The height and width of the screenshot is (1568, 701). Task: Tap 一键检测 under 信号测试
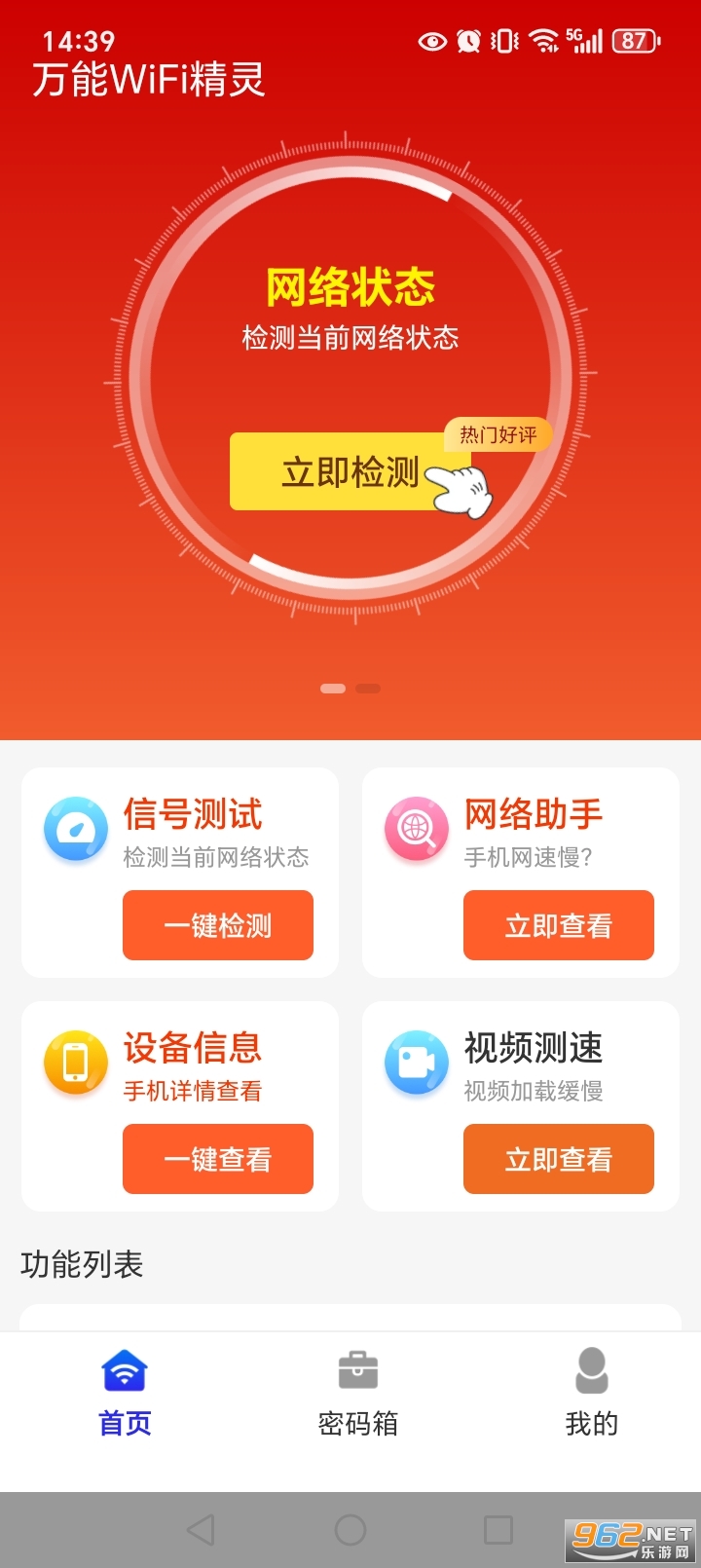pos(217,925)
